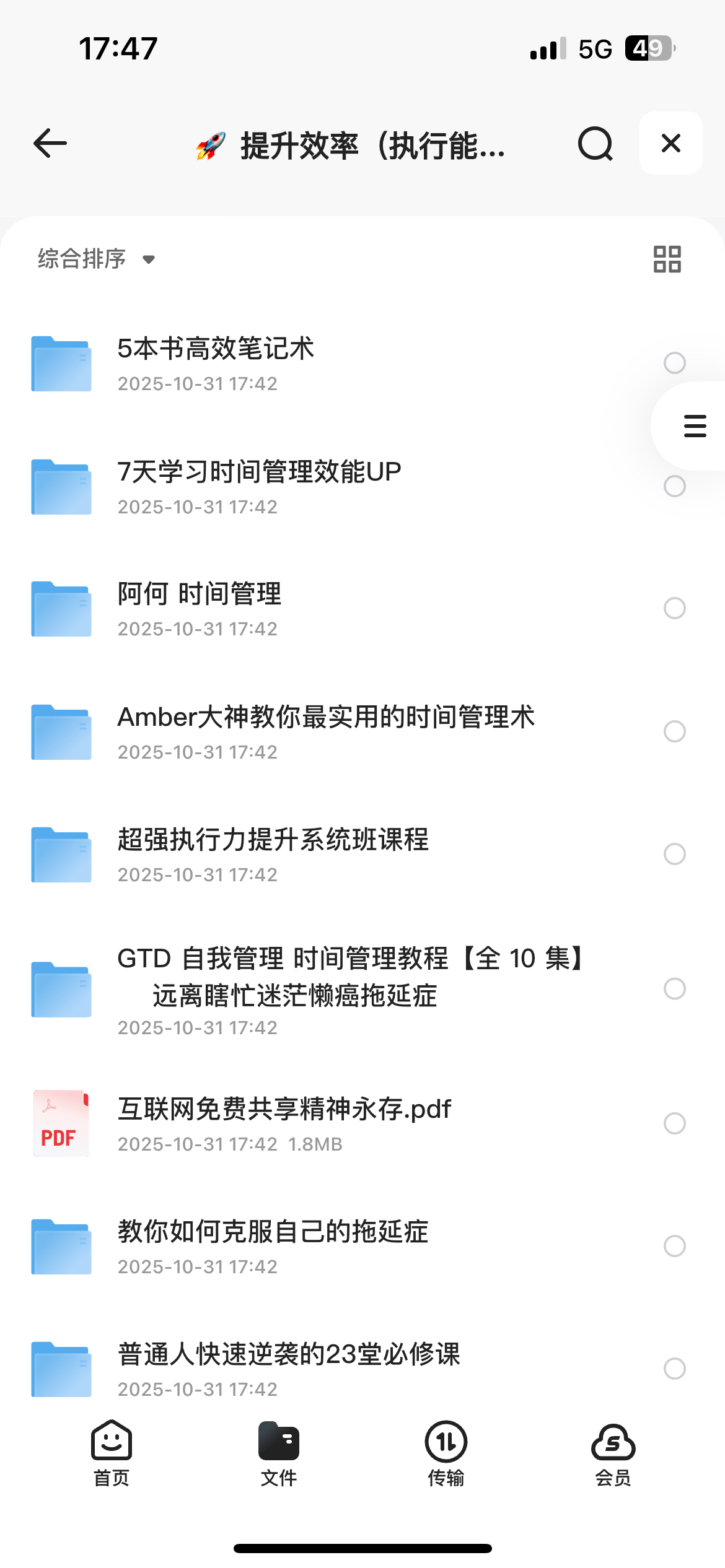Select the 超强执行力提升系统班课程 folder checkbox
725x1568 pixels.
point(674,854)
